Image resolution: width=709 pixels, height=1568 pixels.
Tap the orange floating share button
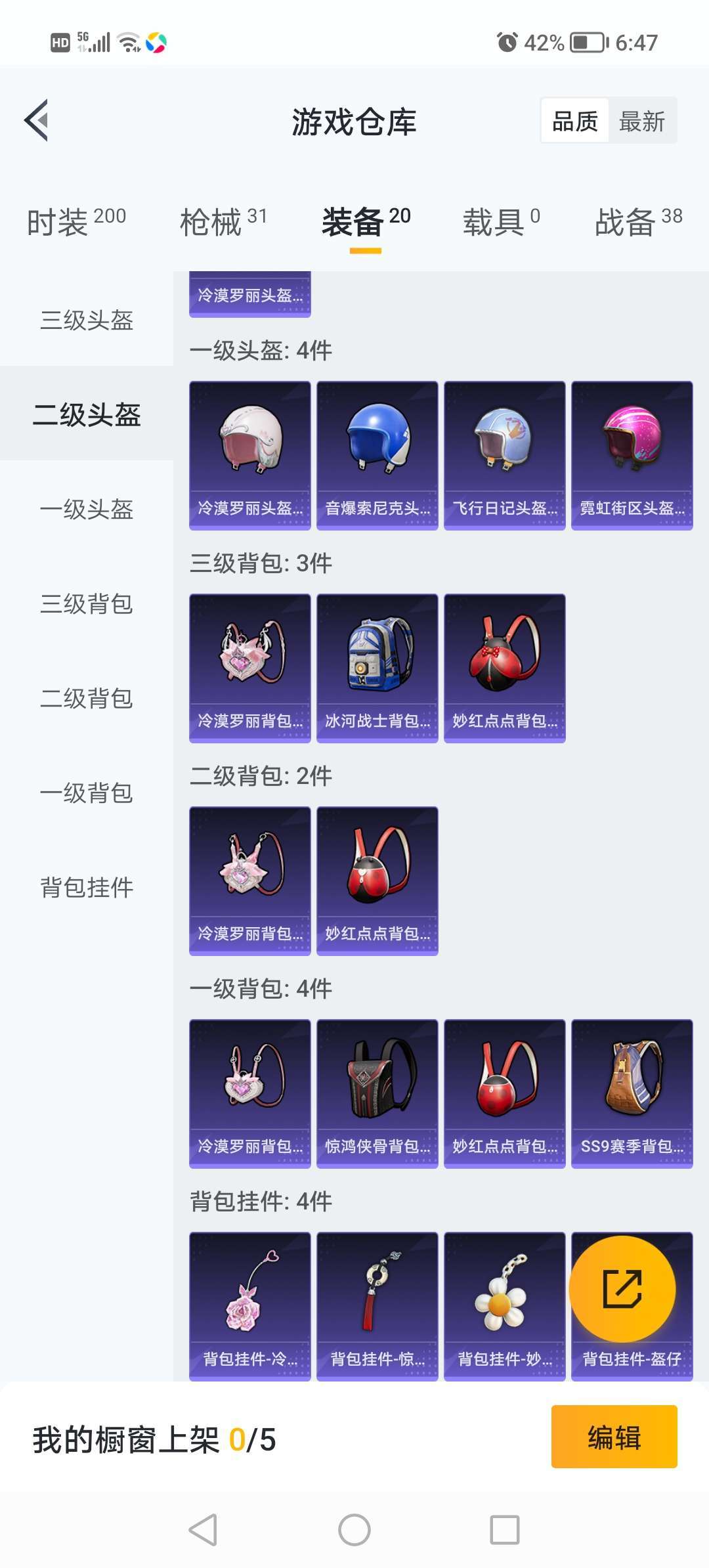[x=622, y=1289]
